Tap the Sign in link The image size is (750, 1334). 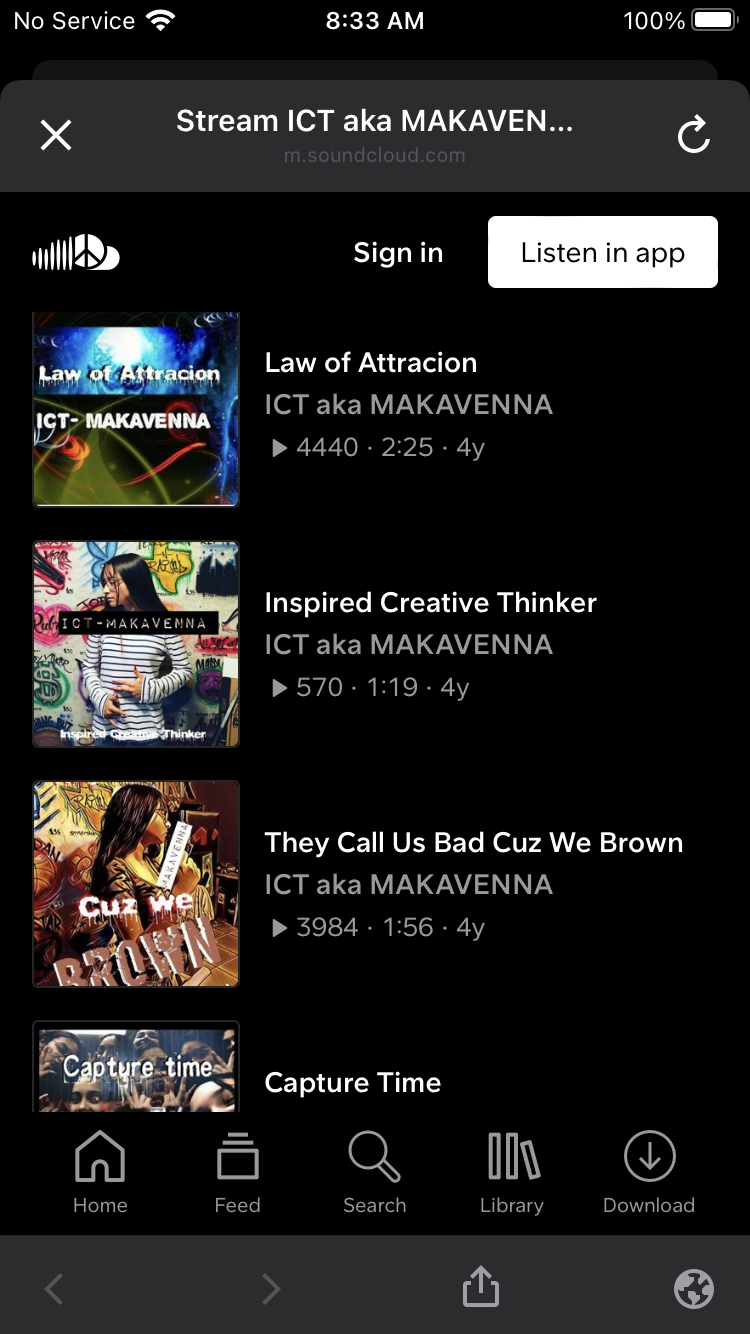(398, 253)
